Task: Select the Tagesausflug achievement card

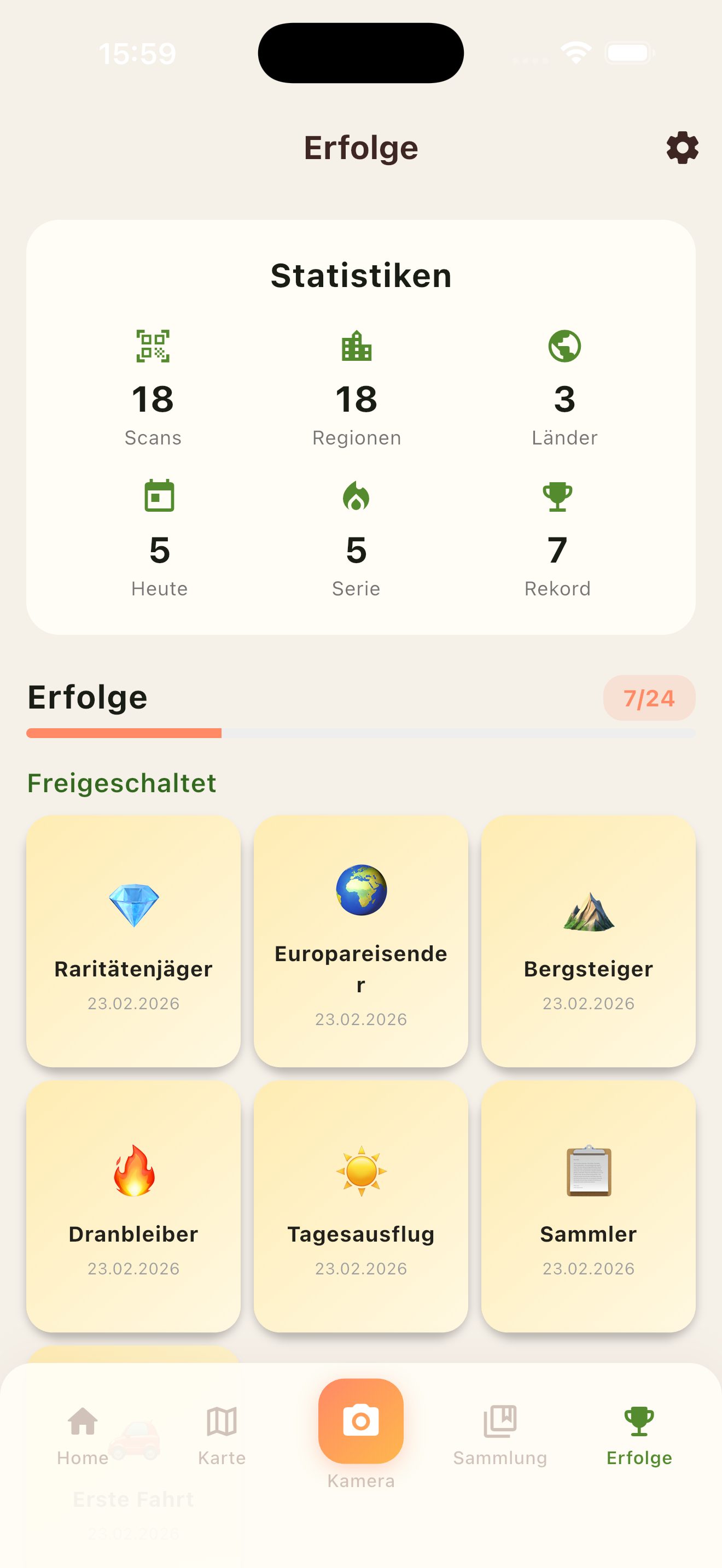Action: (x=360, y=1205)
